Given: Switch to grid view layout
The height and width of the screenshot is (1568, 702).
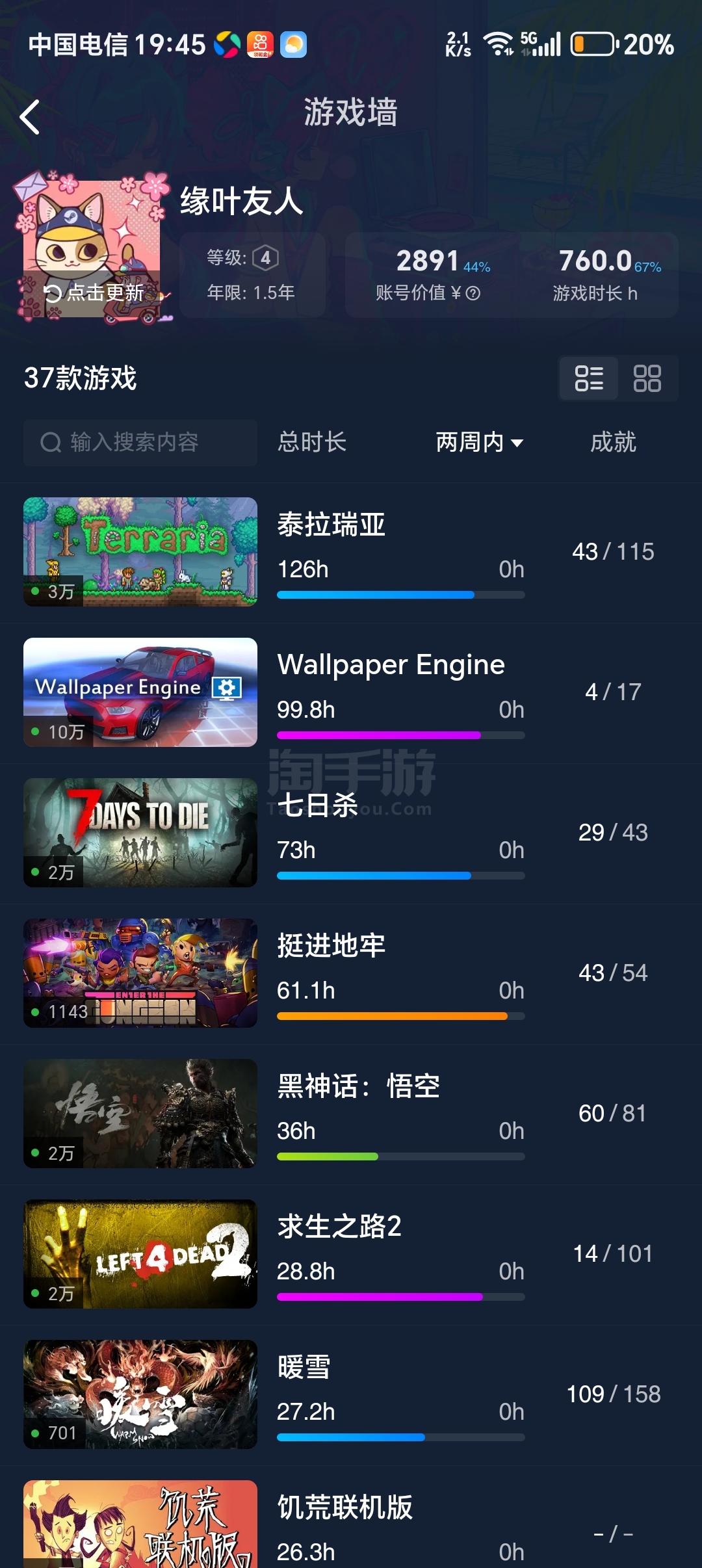Looking at the screenshot, I should [x=647, y=378].
